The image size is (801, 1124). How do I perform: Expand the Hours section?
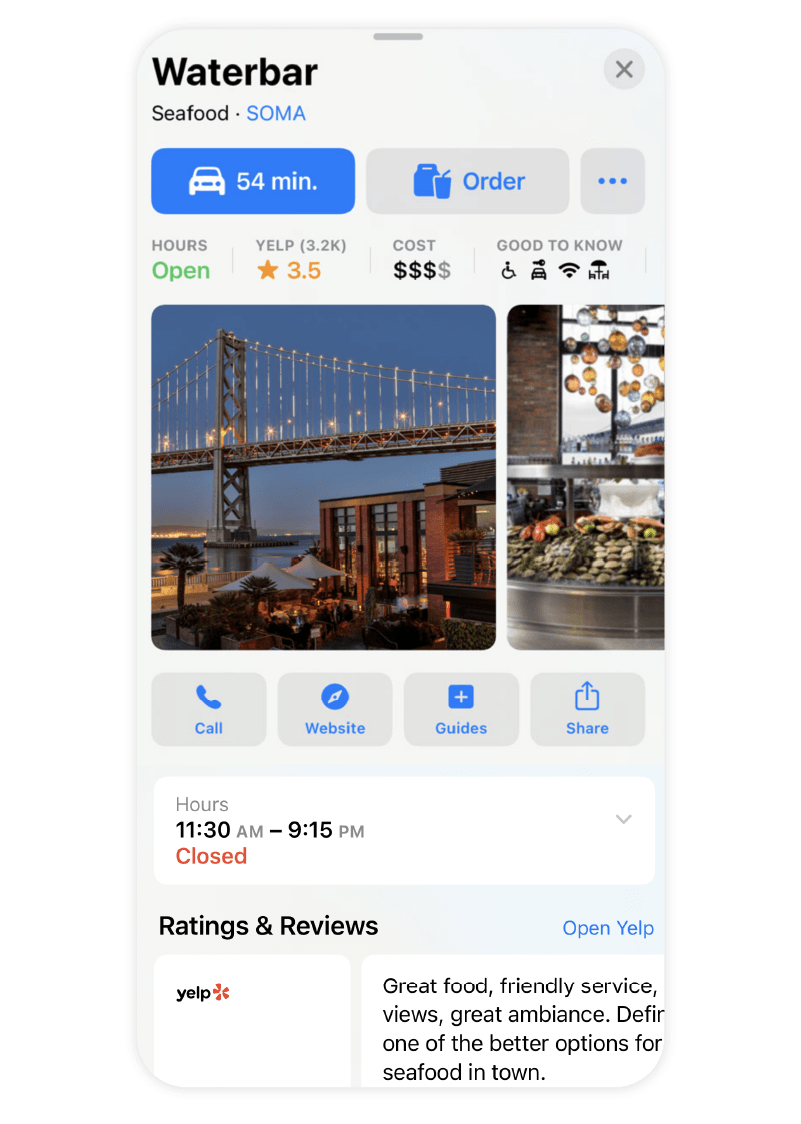pos(623,819)
